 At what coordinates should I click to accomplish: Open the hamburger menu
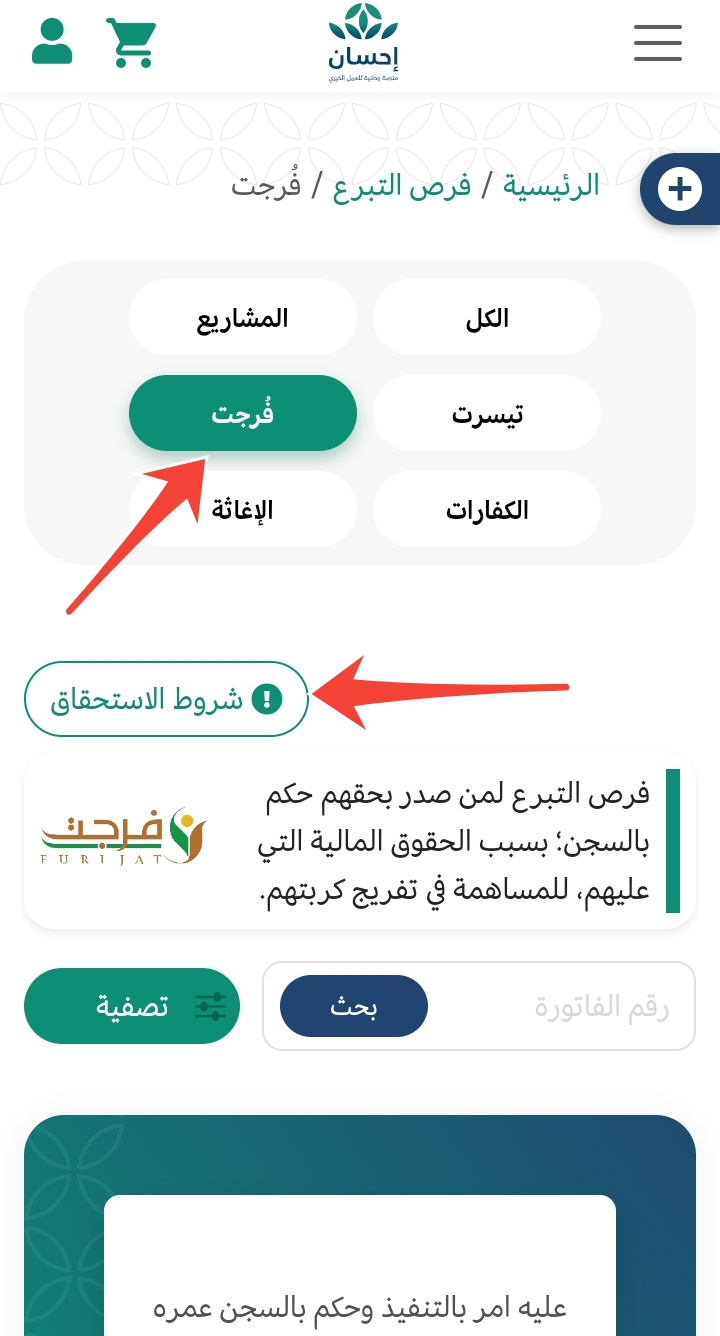657,43
